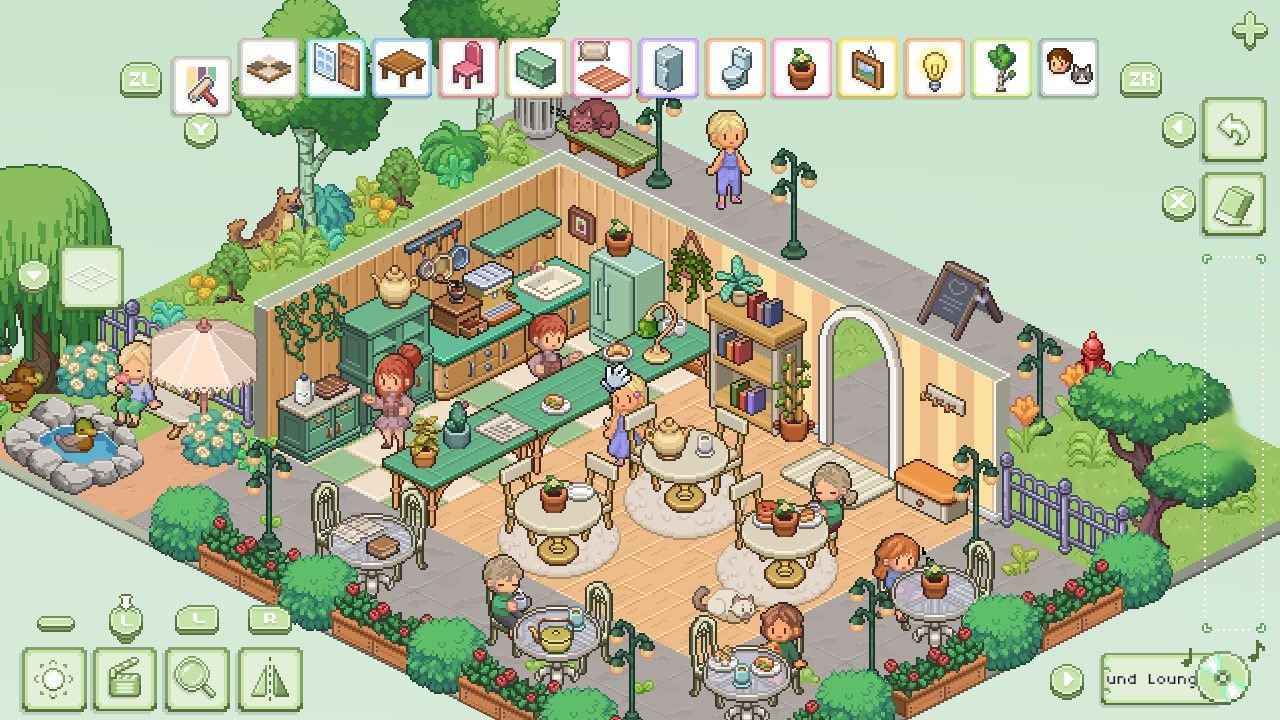Viewport: 1280px width, 720px height.
Task: Open the refrigerator appliances category
Action: click(668, 68)
